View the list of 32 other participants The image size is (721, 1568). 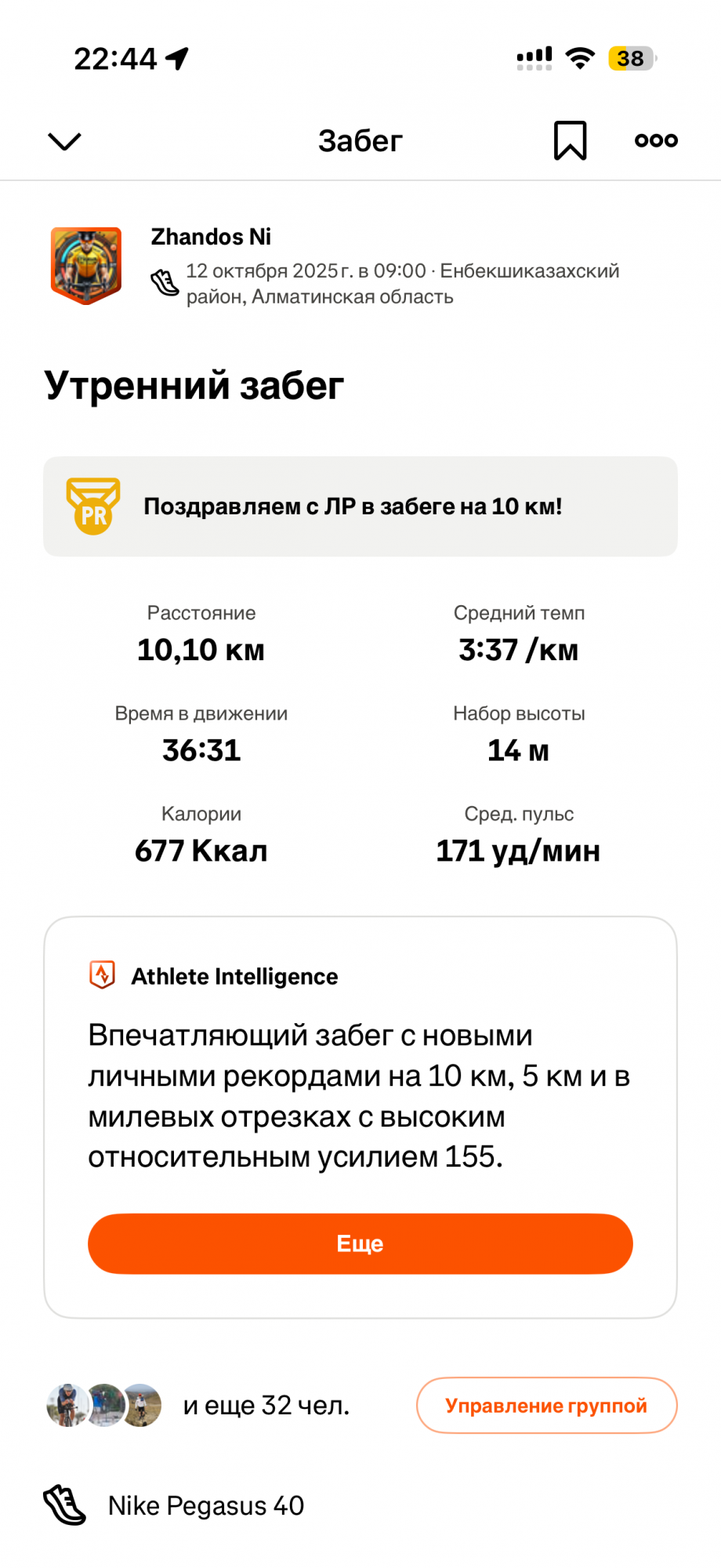(x=266, y=1406)
